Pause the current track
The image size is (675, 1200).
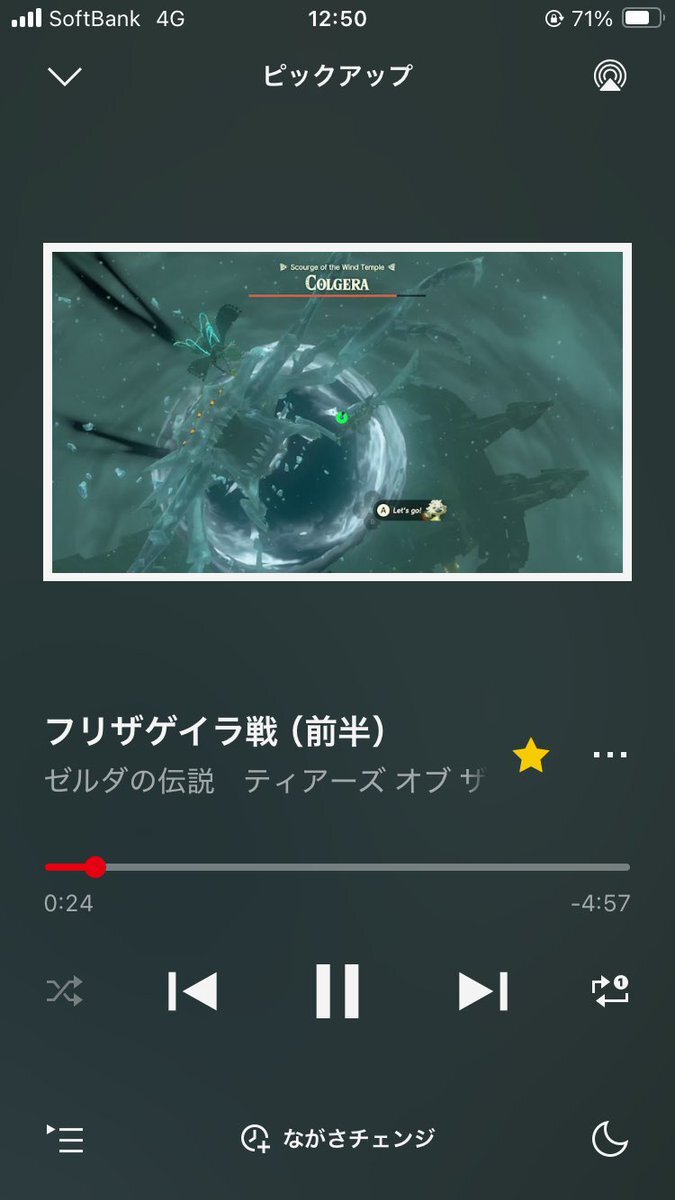tap(337, 991)
